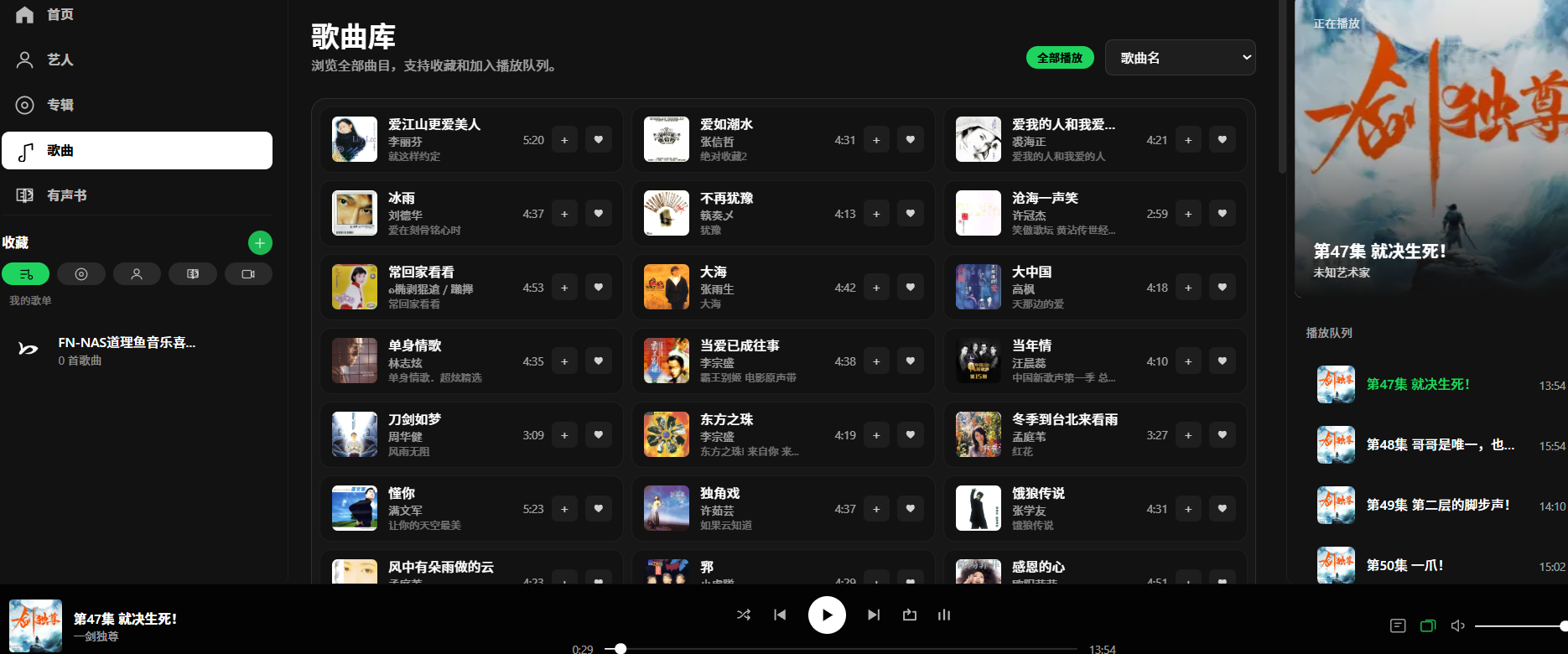Add 爱江山更爱美人 to the queue

pyautogui.click(x=564, y=140)
